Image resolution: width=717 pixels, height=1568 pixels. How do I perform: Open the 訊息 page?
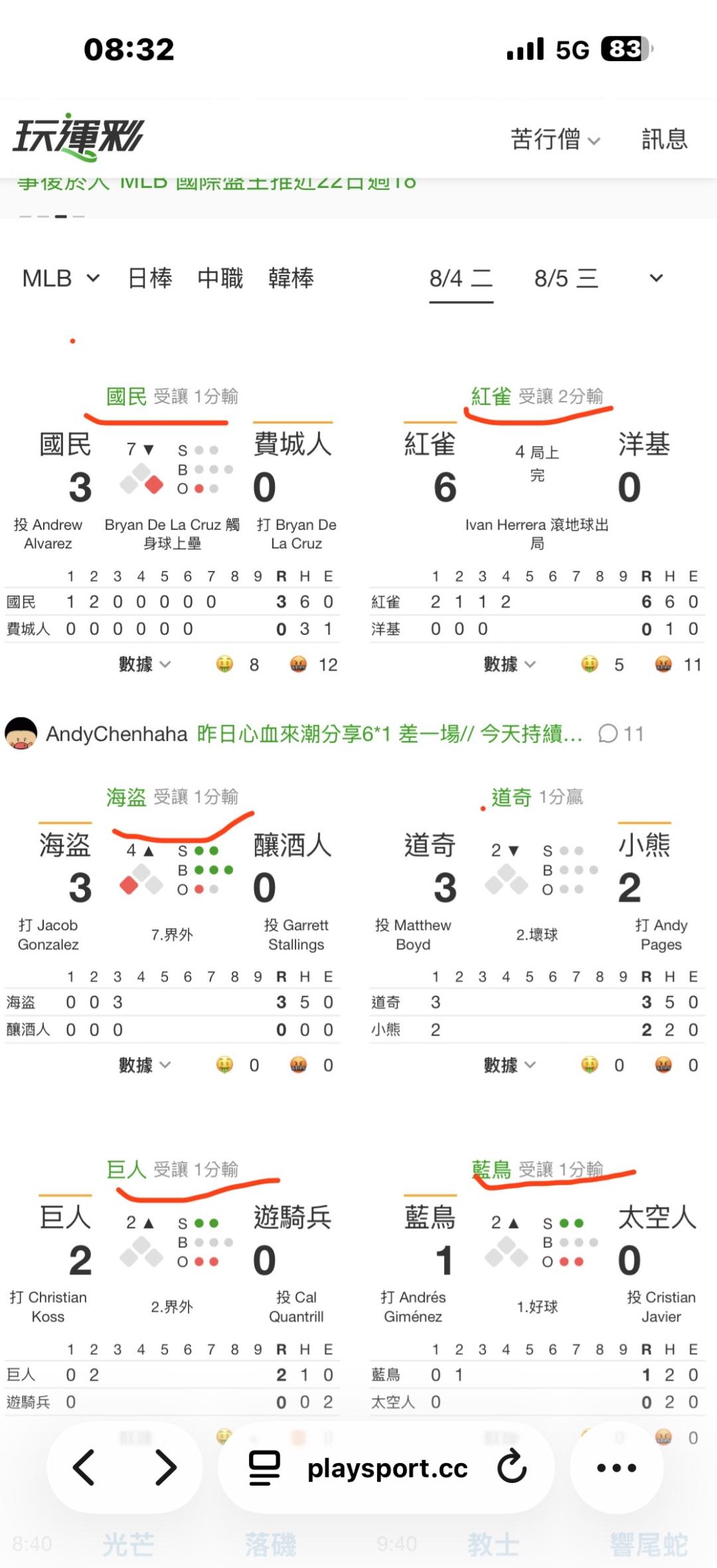(x=664, y=139)
